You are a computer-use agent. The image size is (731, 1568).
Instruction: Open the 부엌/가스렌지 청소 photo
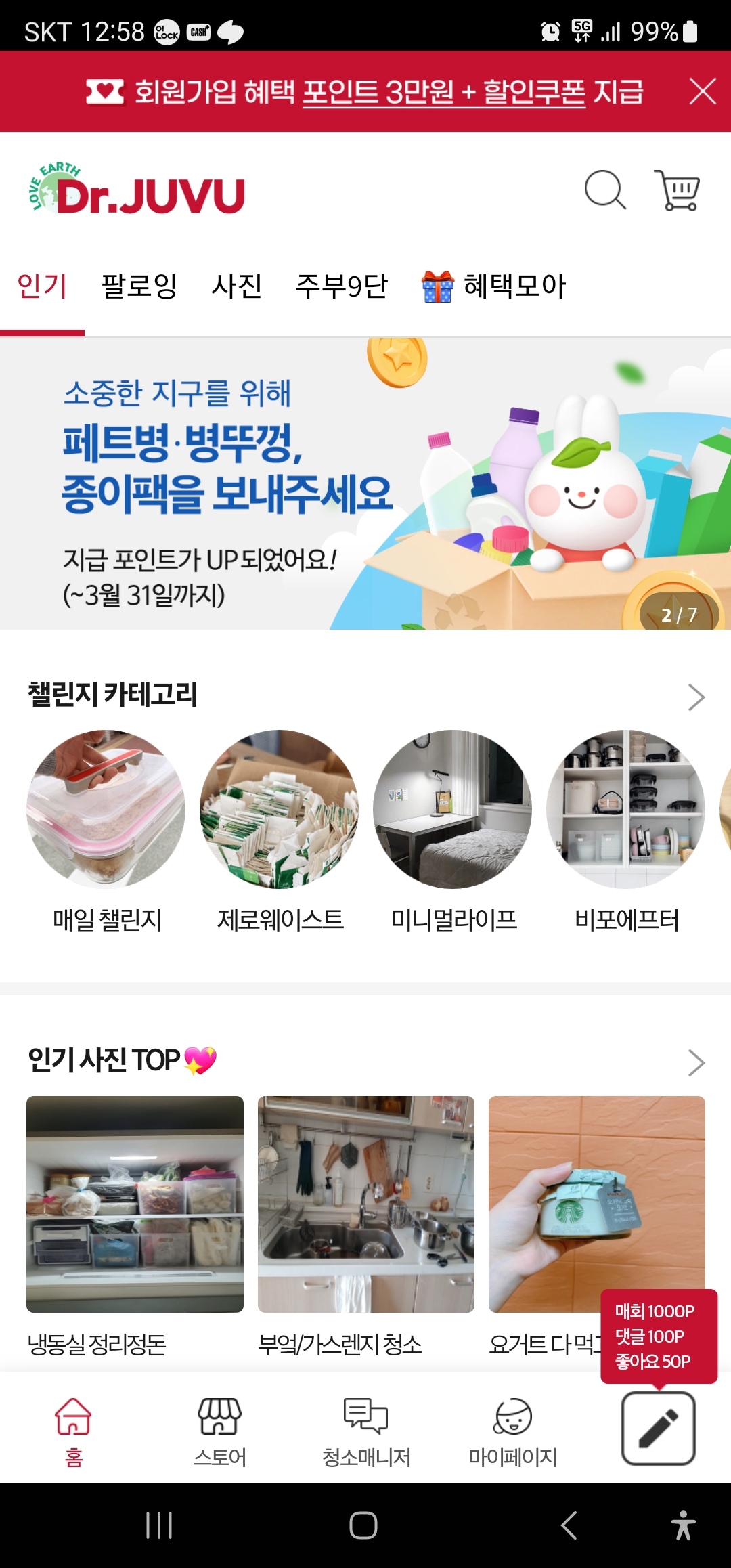tap(366, 1204)
